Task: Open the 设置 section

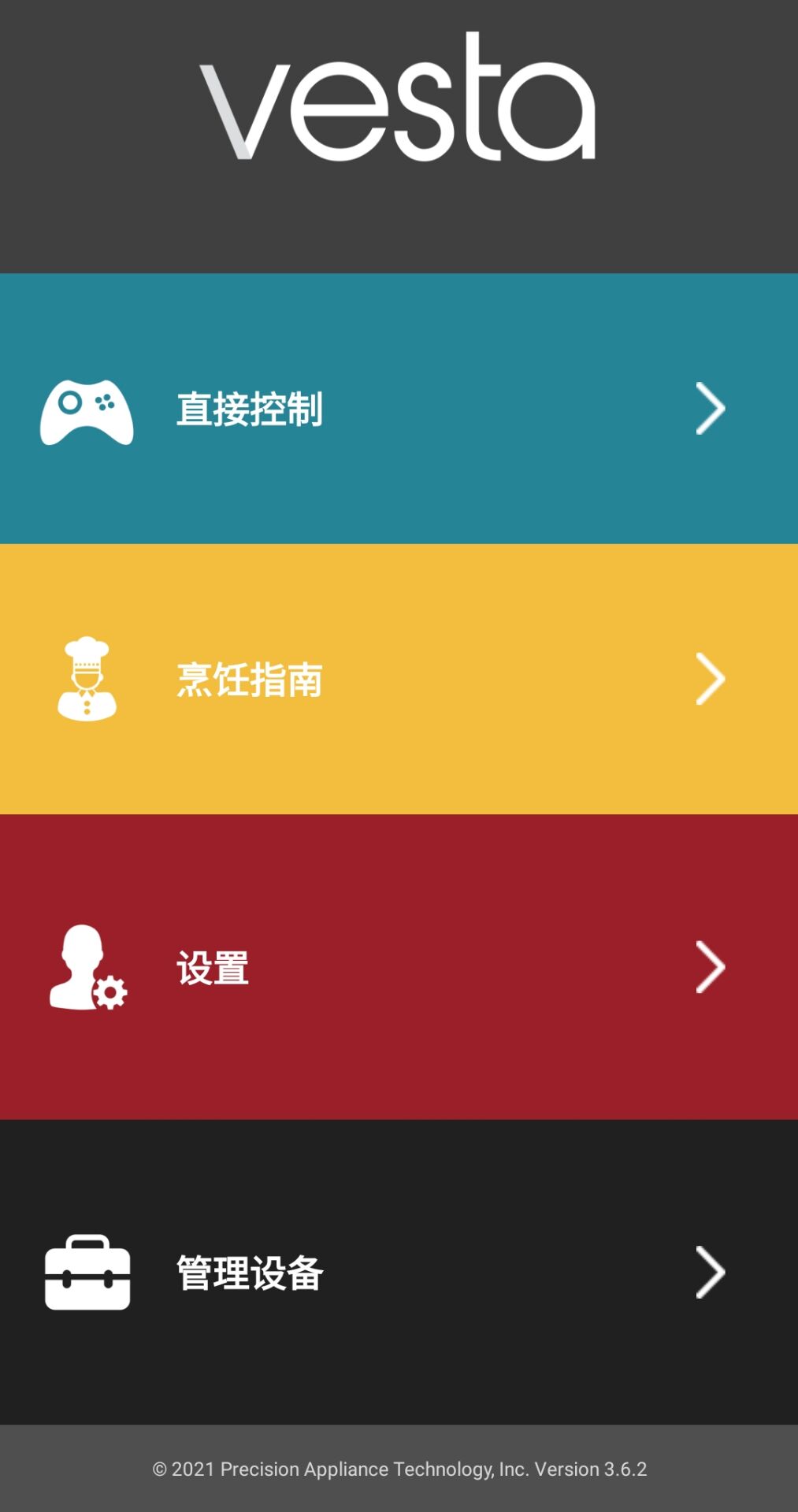Action: [213, 967]
